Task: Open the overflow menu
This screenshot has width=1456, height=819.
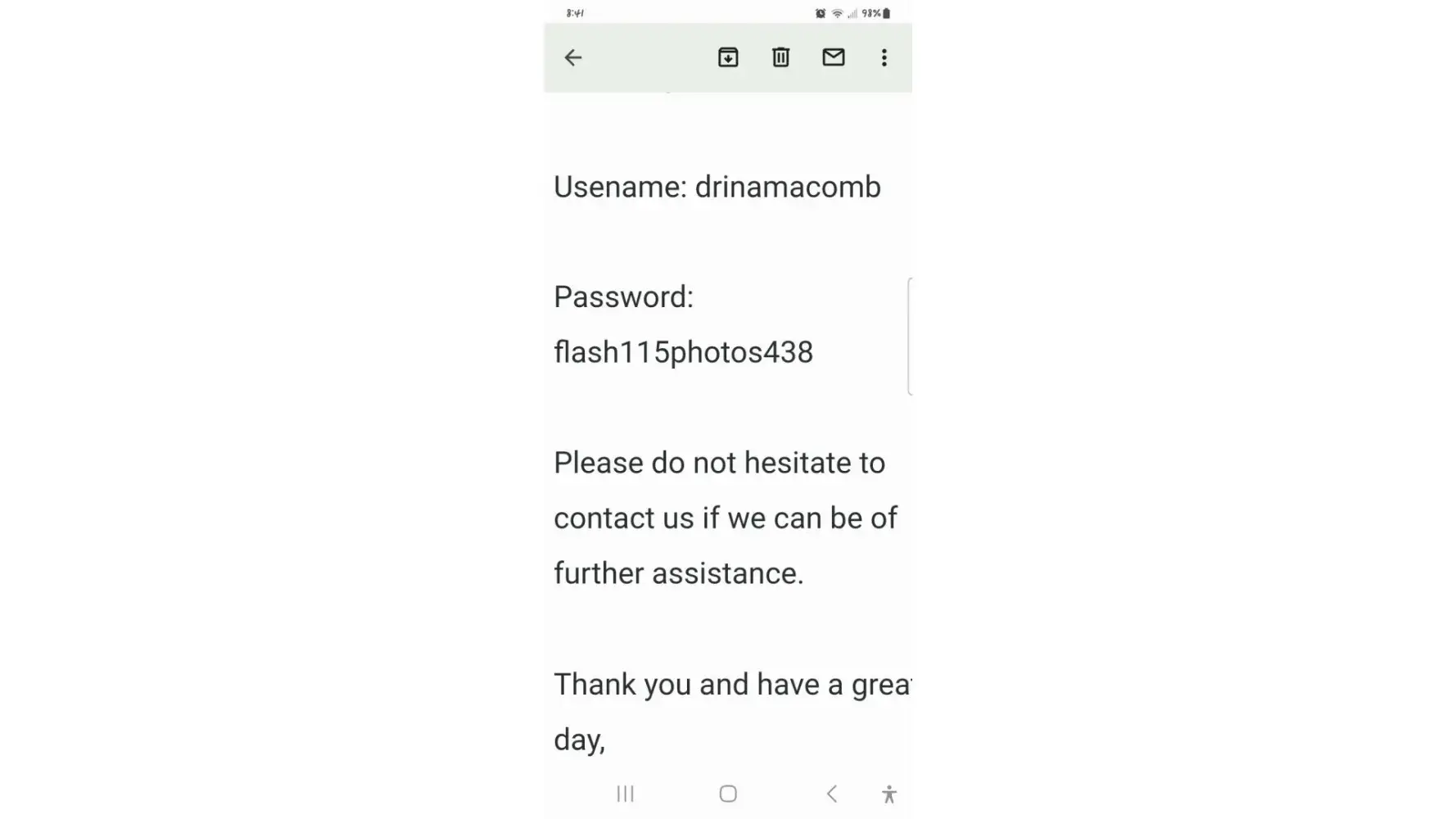Action: (x=884, y=57)
